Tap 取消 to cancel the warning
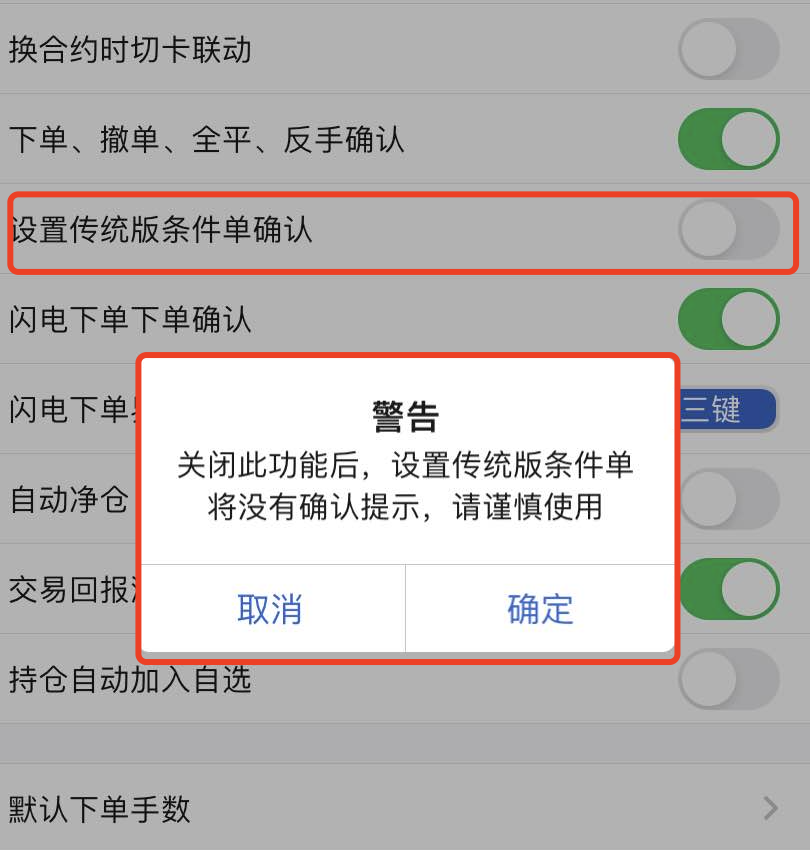 [271, 609]
